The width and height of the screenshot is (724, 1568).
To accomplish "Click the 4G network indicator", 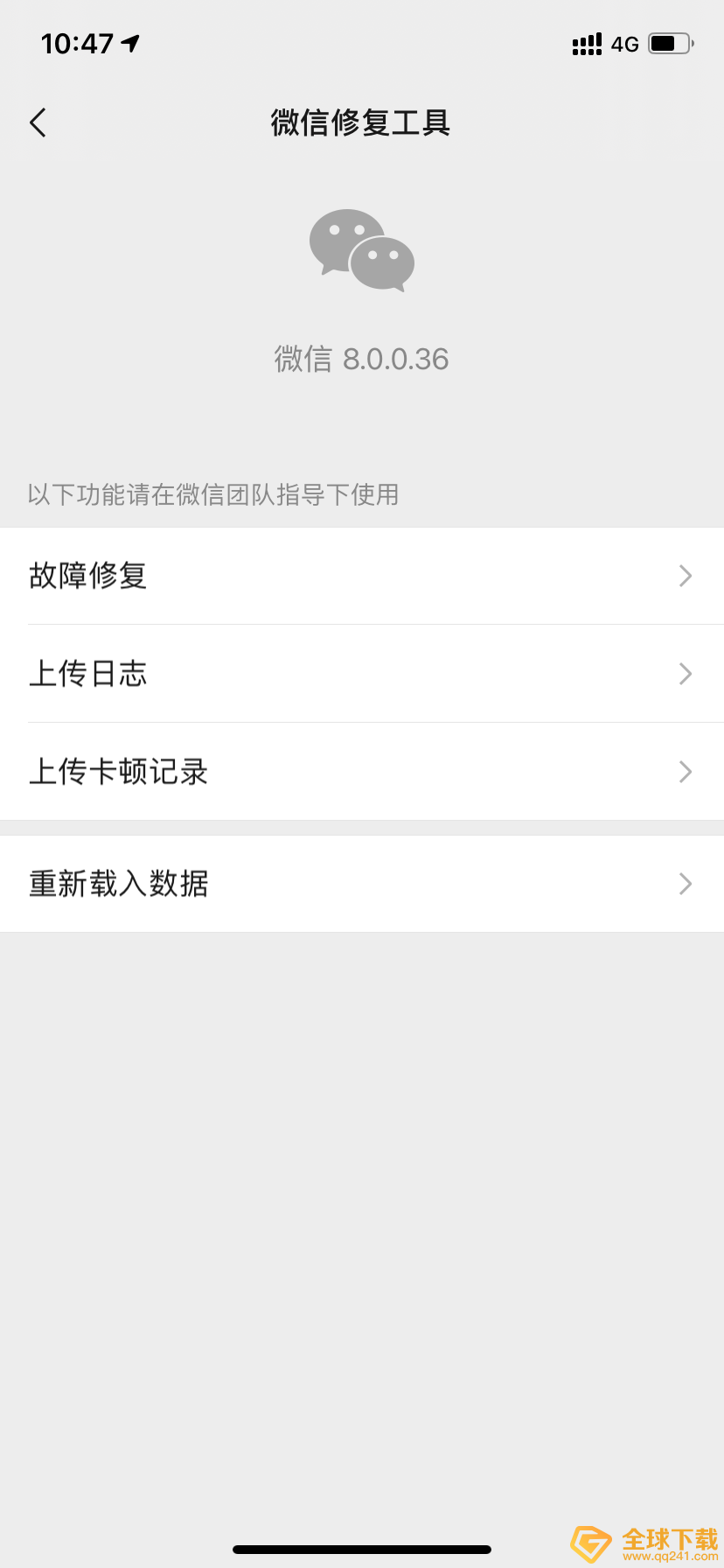I will [x=626, y=44].
